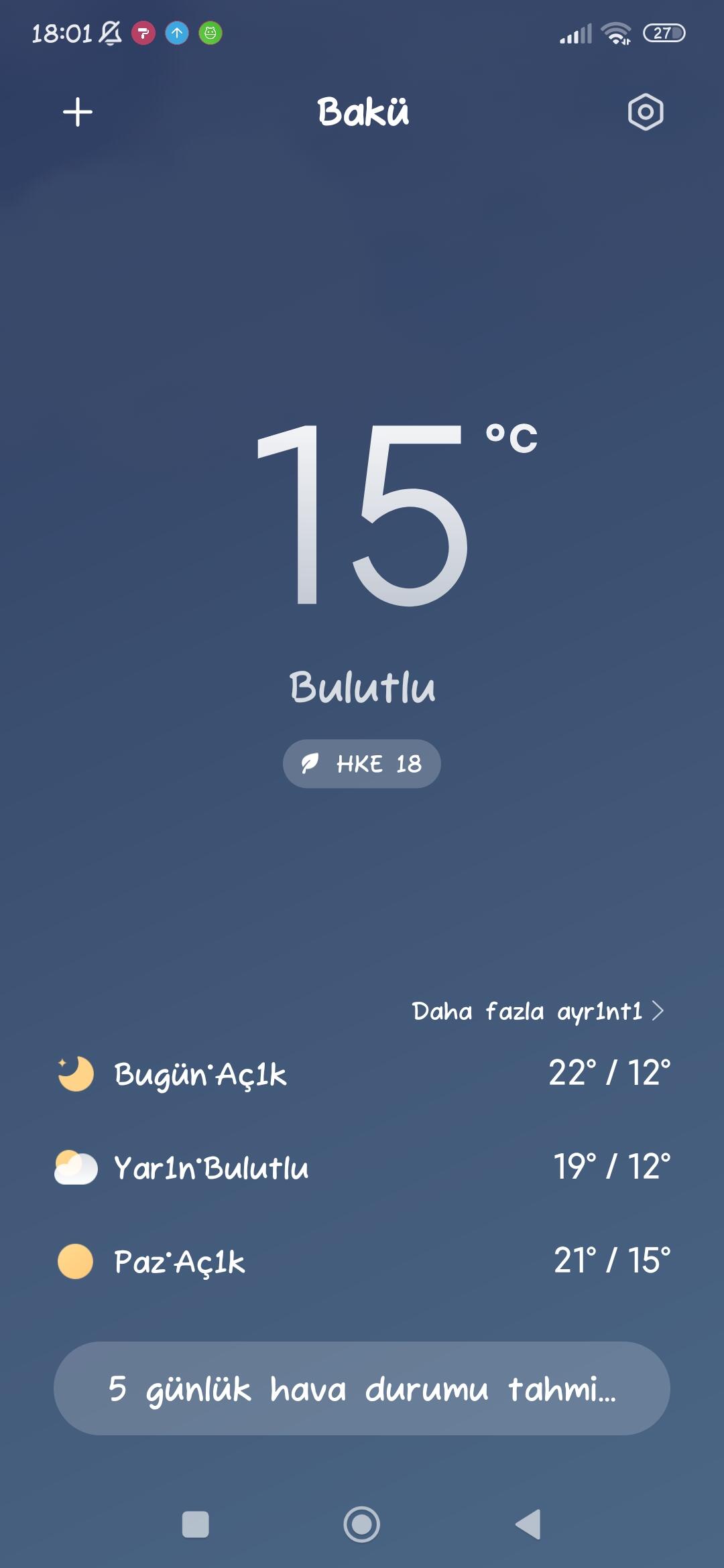Tap the HKE 18 air quality chip
This screenshot has width=724, height=1568.
(362, 764)
